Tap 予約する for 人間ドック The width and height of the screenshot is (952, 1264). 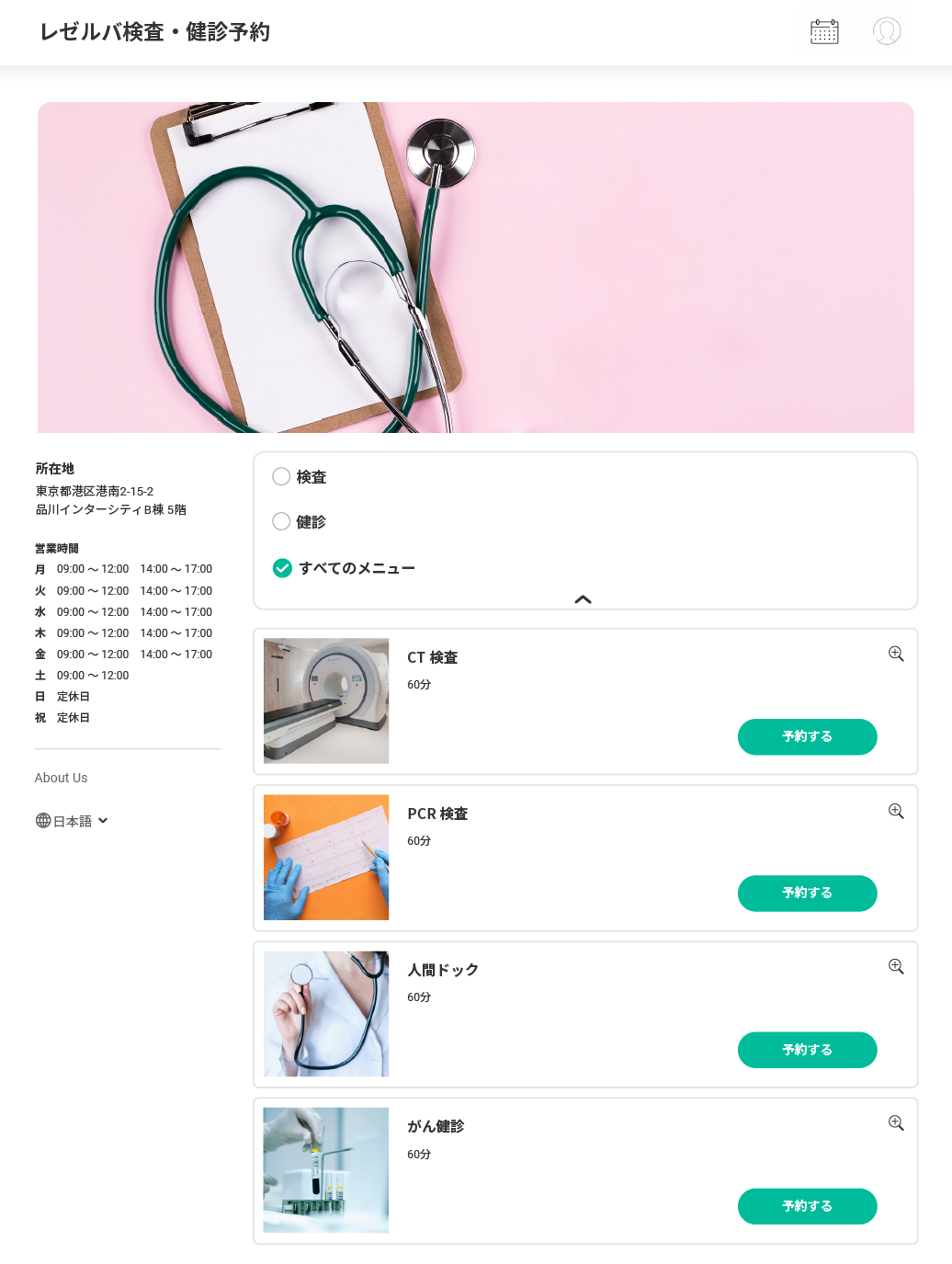(807, 1050)
